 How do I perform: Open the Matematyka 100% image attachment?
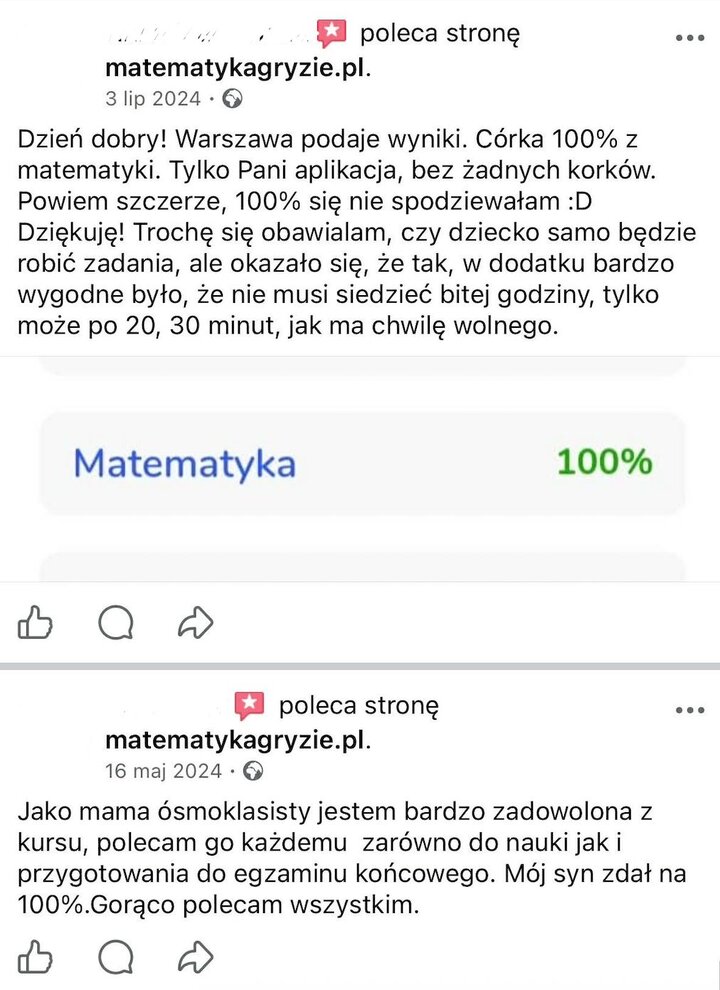coord(362,464)
